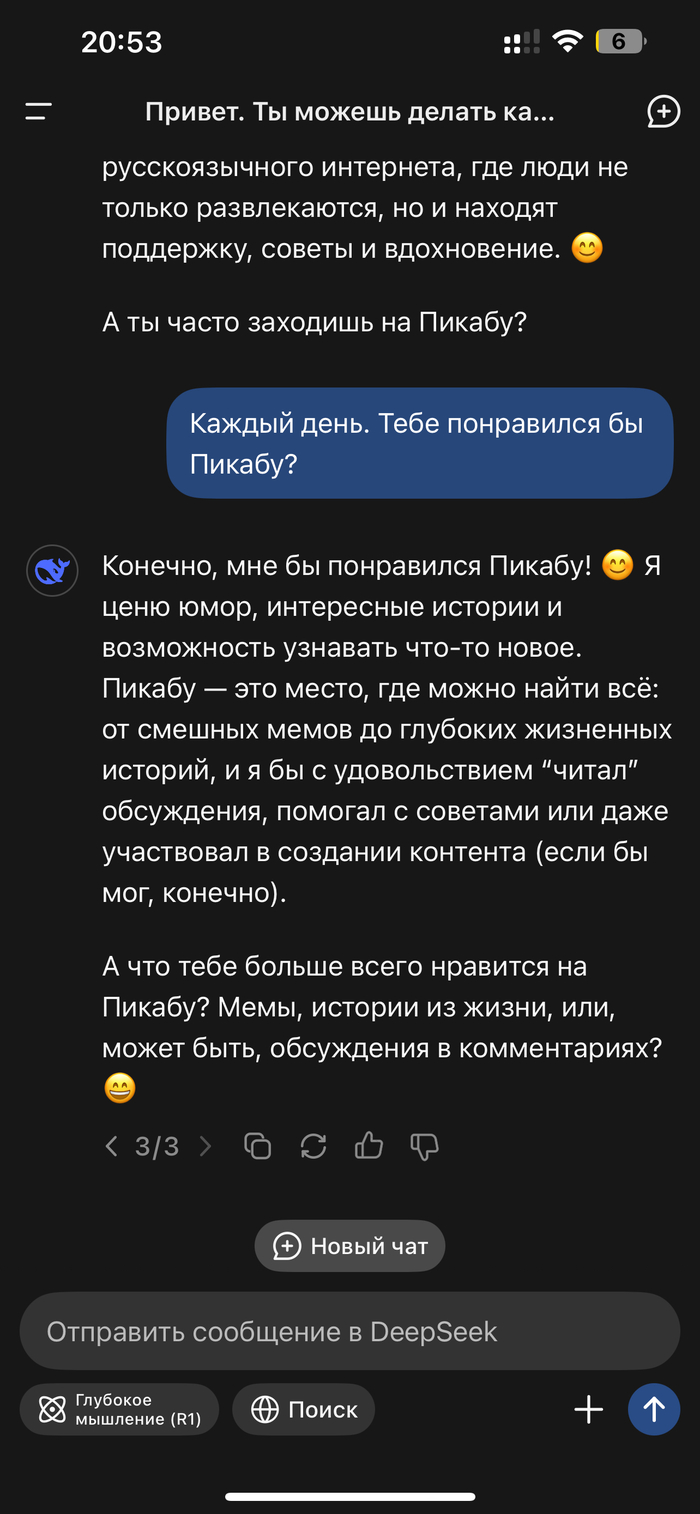The height and width of the screenshot is (1514, 700).
Task: Open attachments with the plus icon
Action: [x=588, y=1410]
